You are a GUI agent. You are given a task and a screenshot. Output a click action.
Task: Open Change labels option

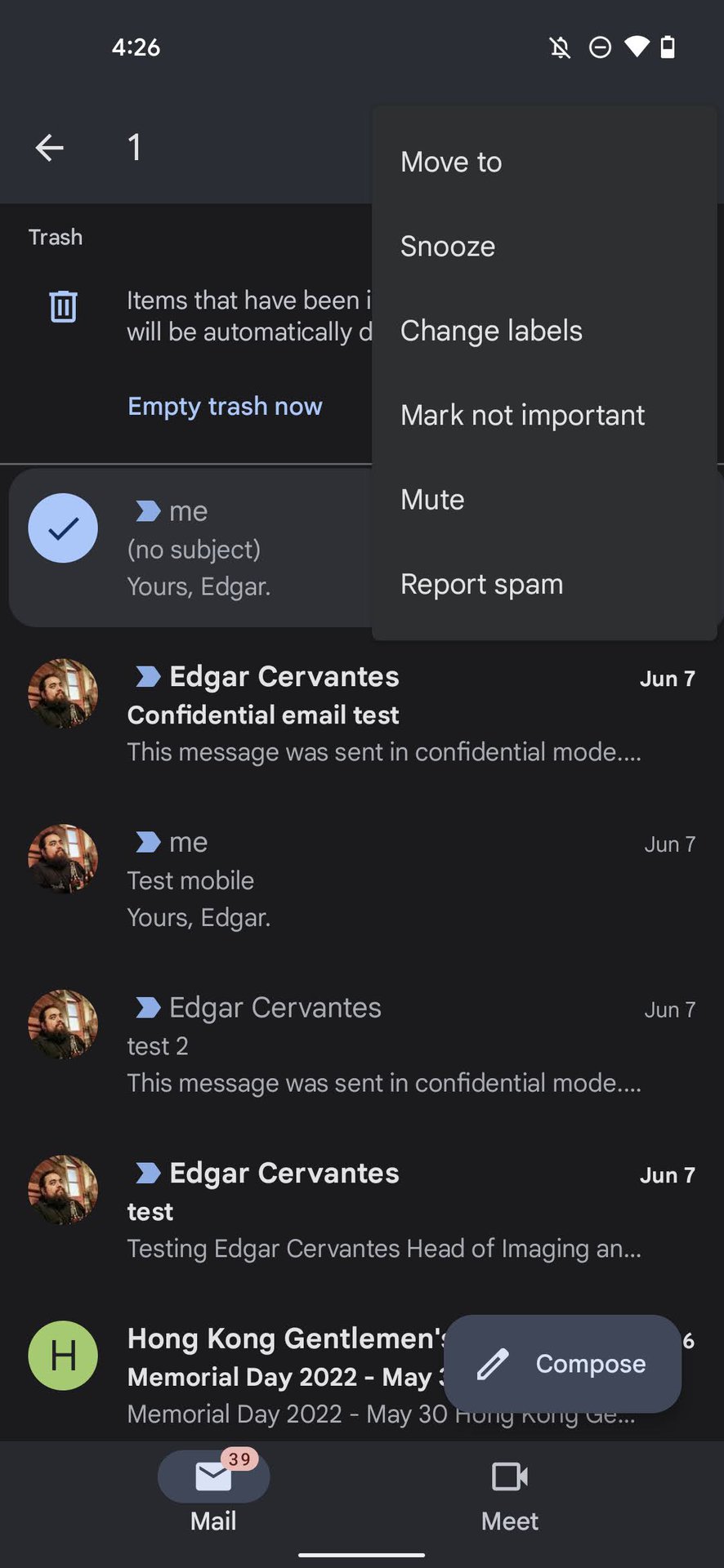point(491,331)
